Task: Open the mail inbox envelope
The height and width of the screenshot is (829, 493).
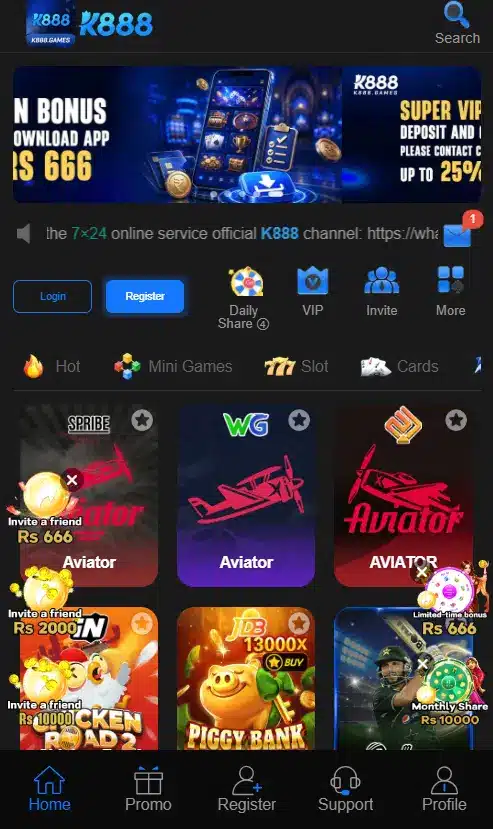Action: tap(457, 235)
